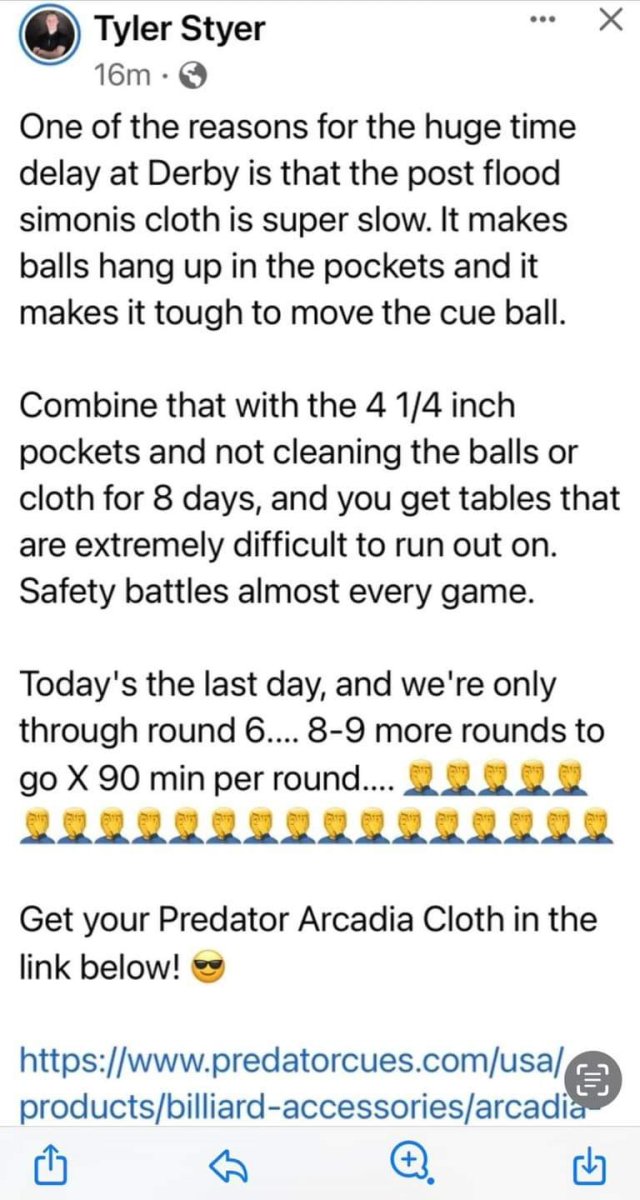Tap the text scan icon
This screenshot has width=640, height=1200.
[593, 1080]
